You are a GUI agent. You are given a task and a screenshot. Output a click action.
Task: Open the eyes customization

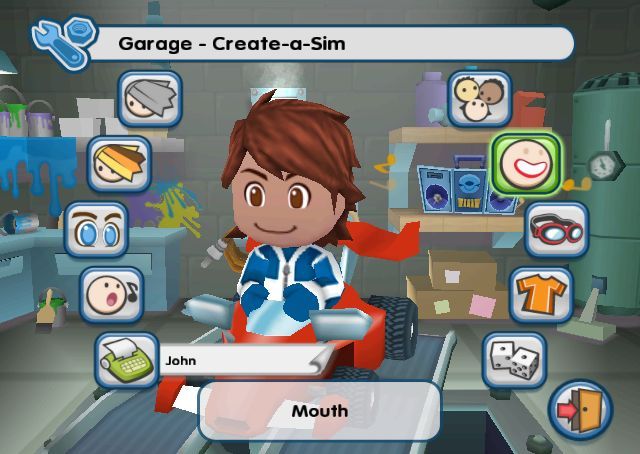point(97,230)
